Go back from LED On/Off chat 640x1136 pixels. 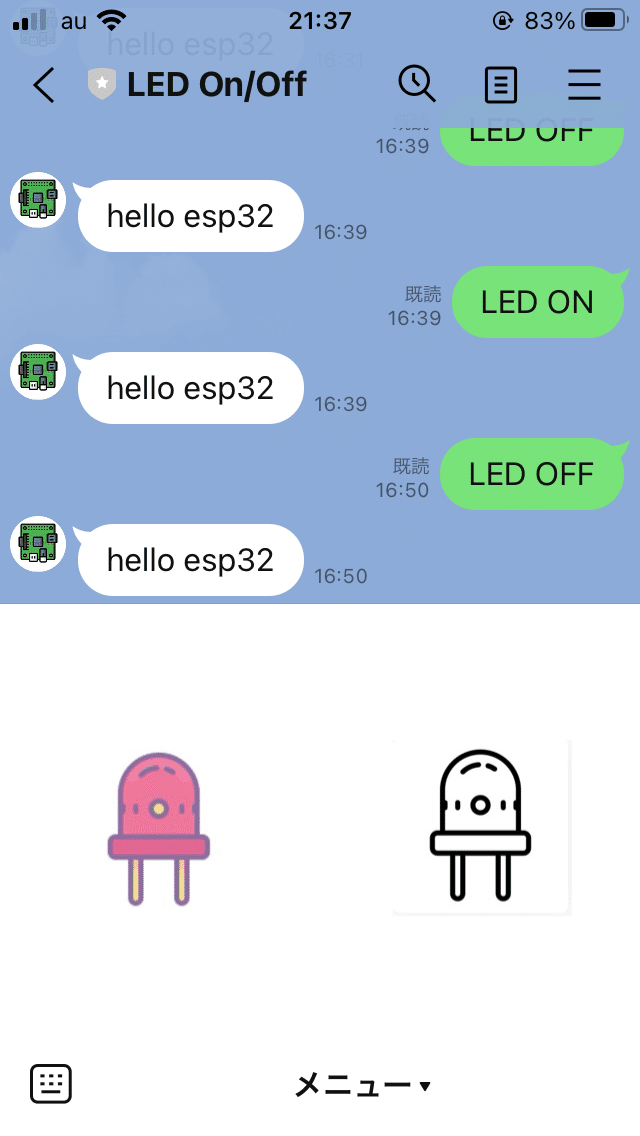[x=43, y=85]
